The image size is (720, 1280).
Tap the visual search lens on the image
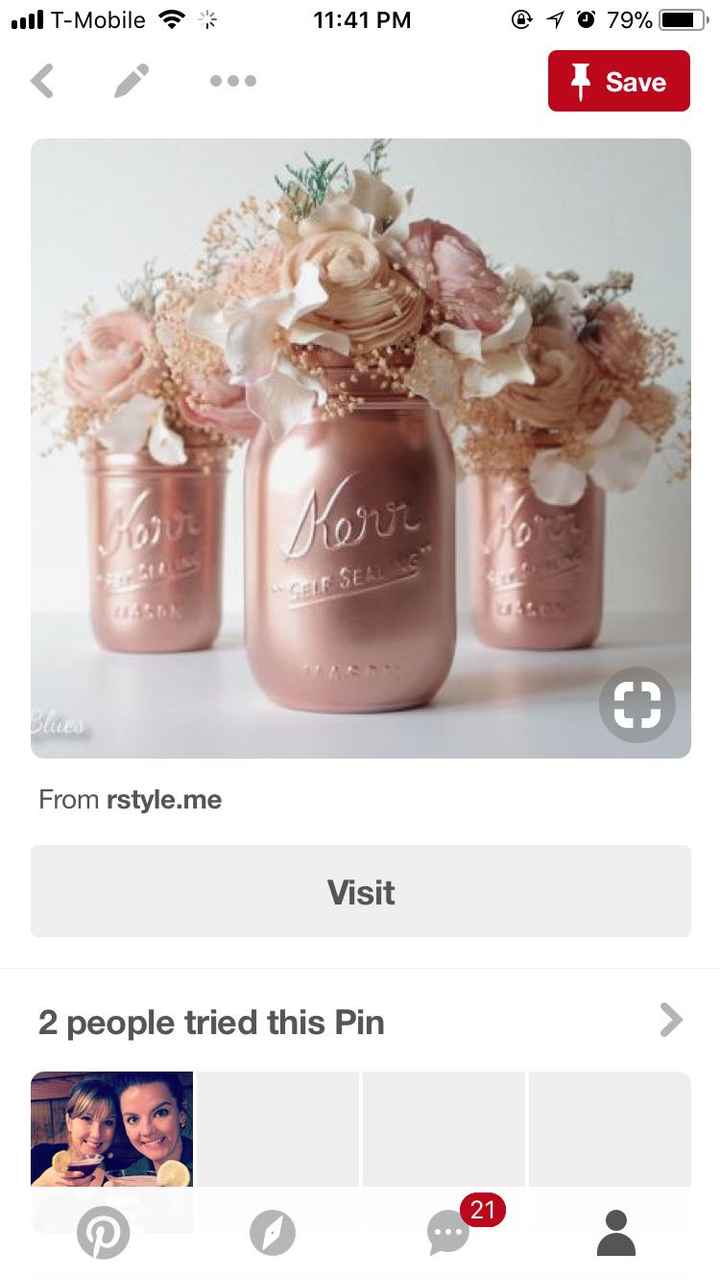(x=637, y=704)
